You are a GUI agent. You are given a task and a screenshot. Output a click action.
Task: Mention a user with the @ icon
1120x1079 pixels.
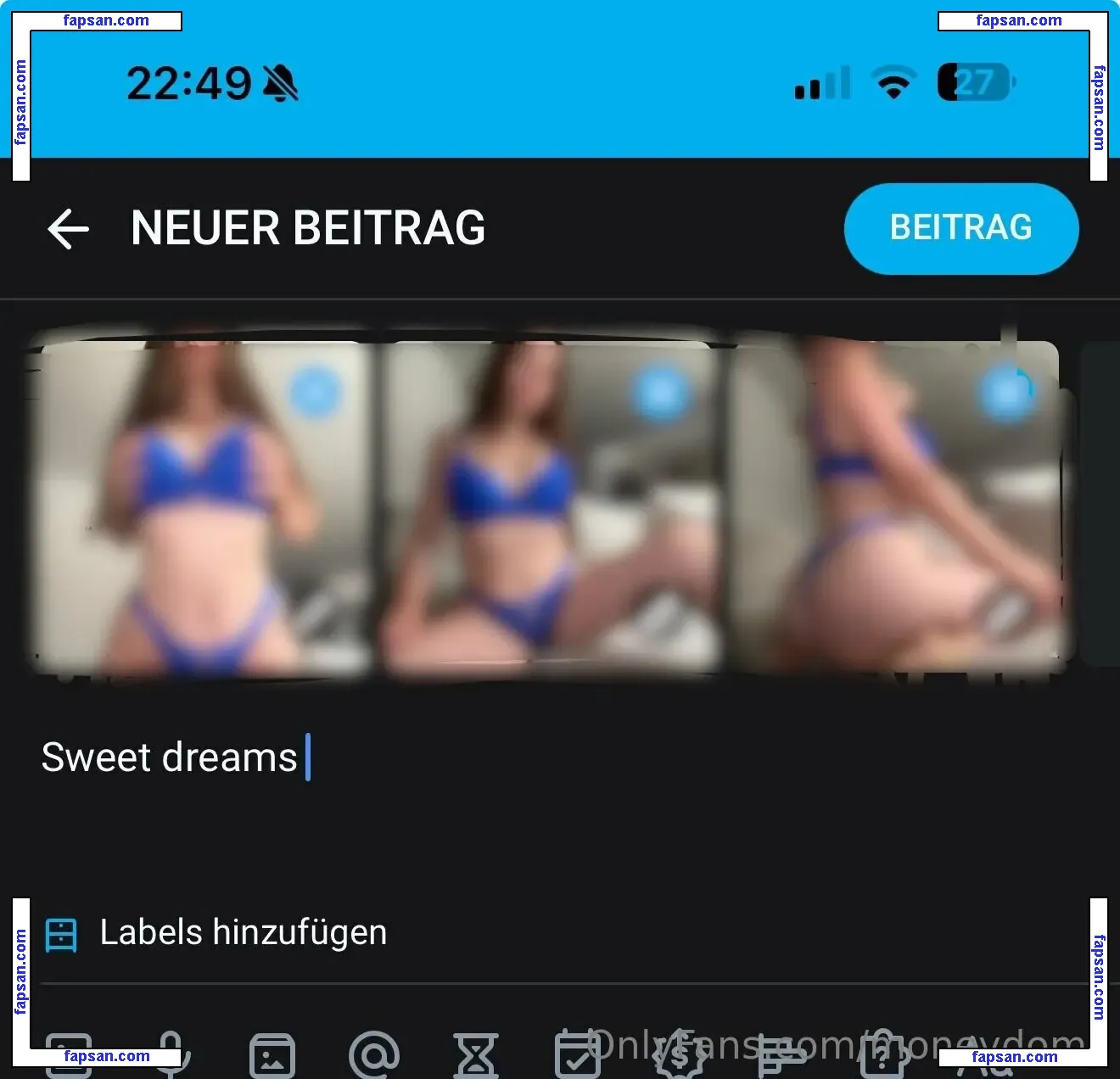click(x=374, y=1055)
